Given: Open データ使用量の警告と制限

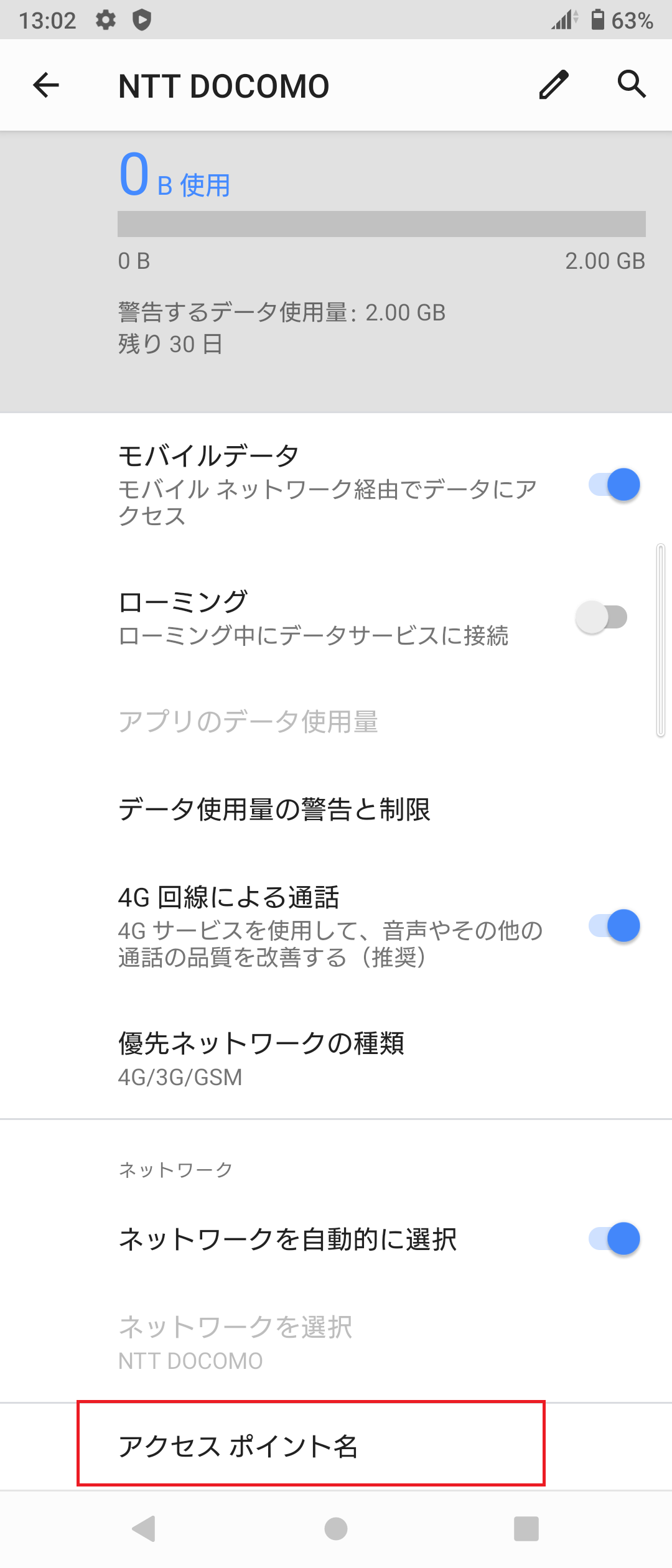Looking at the screenshot, I should click(276, 808).
